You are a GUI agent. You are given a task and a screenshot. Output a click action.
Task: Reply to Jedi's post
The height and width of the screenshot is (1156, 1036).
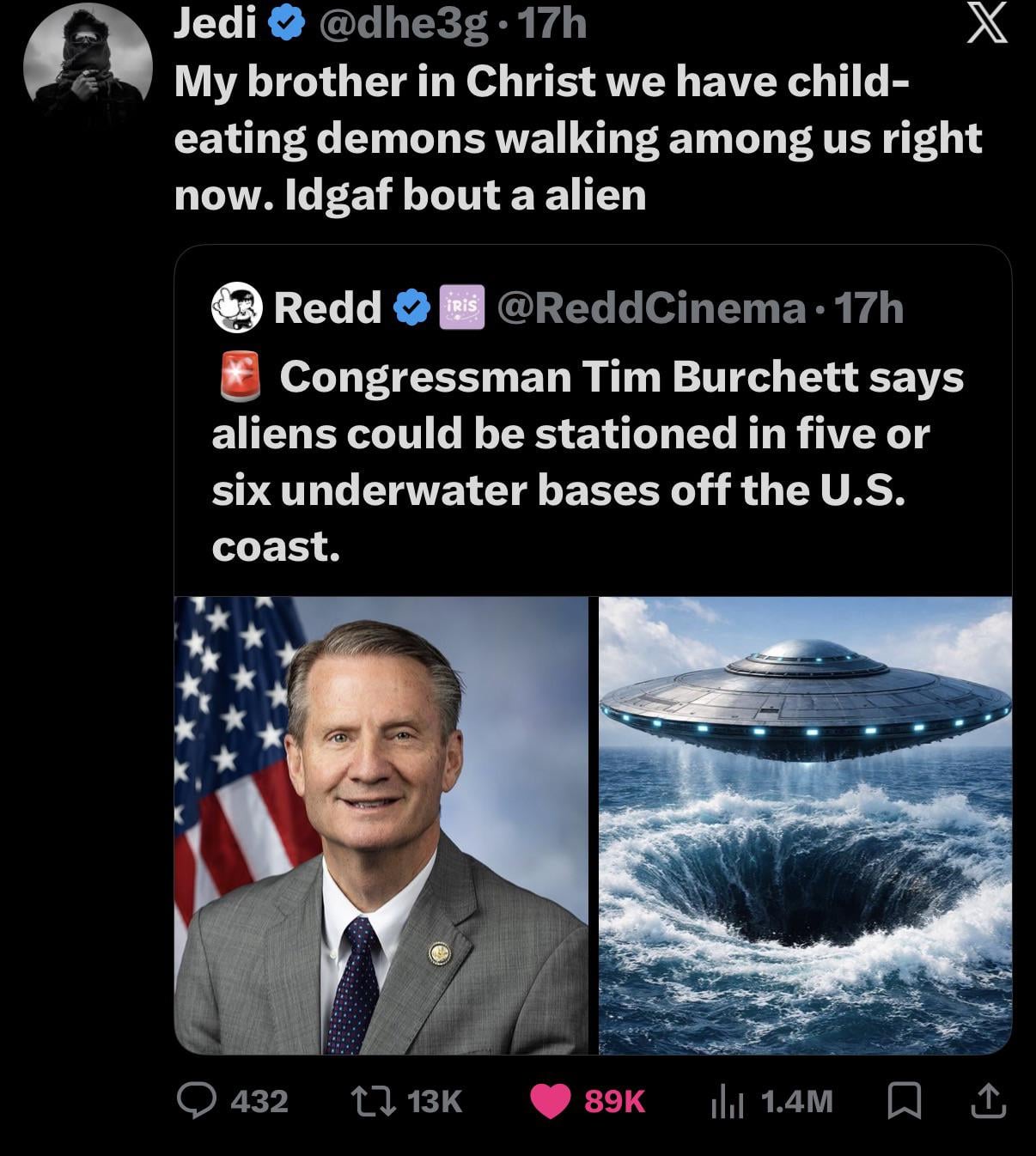tap(197, 1101)
